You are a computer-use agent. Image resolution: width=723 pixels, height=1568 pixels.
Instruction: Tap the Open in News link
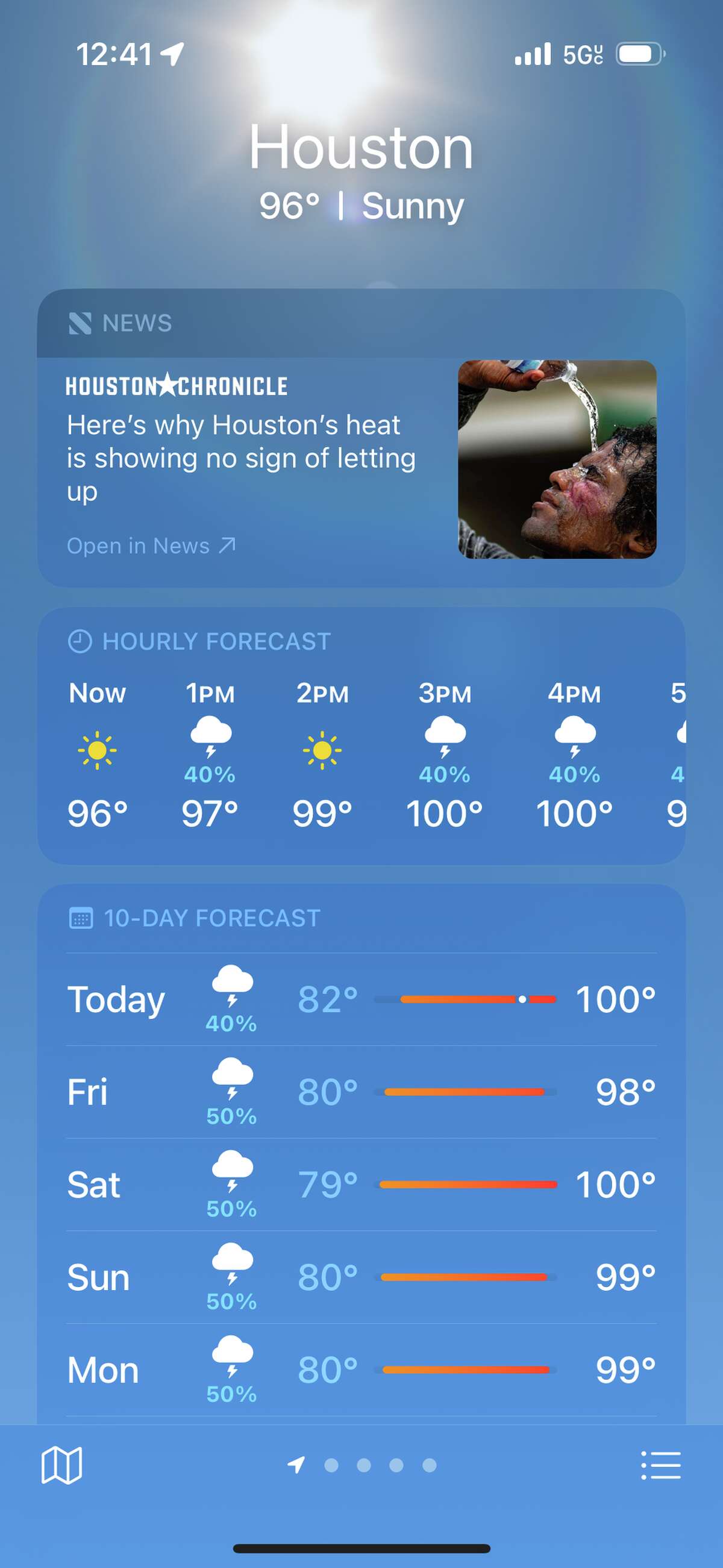point(150,546)
